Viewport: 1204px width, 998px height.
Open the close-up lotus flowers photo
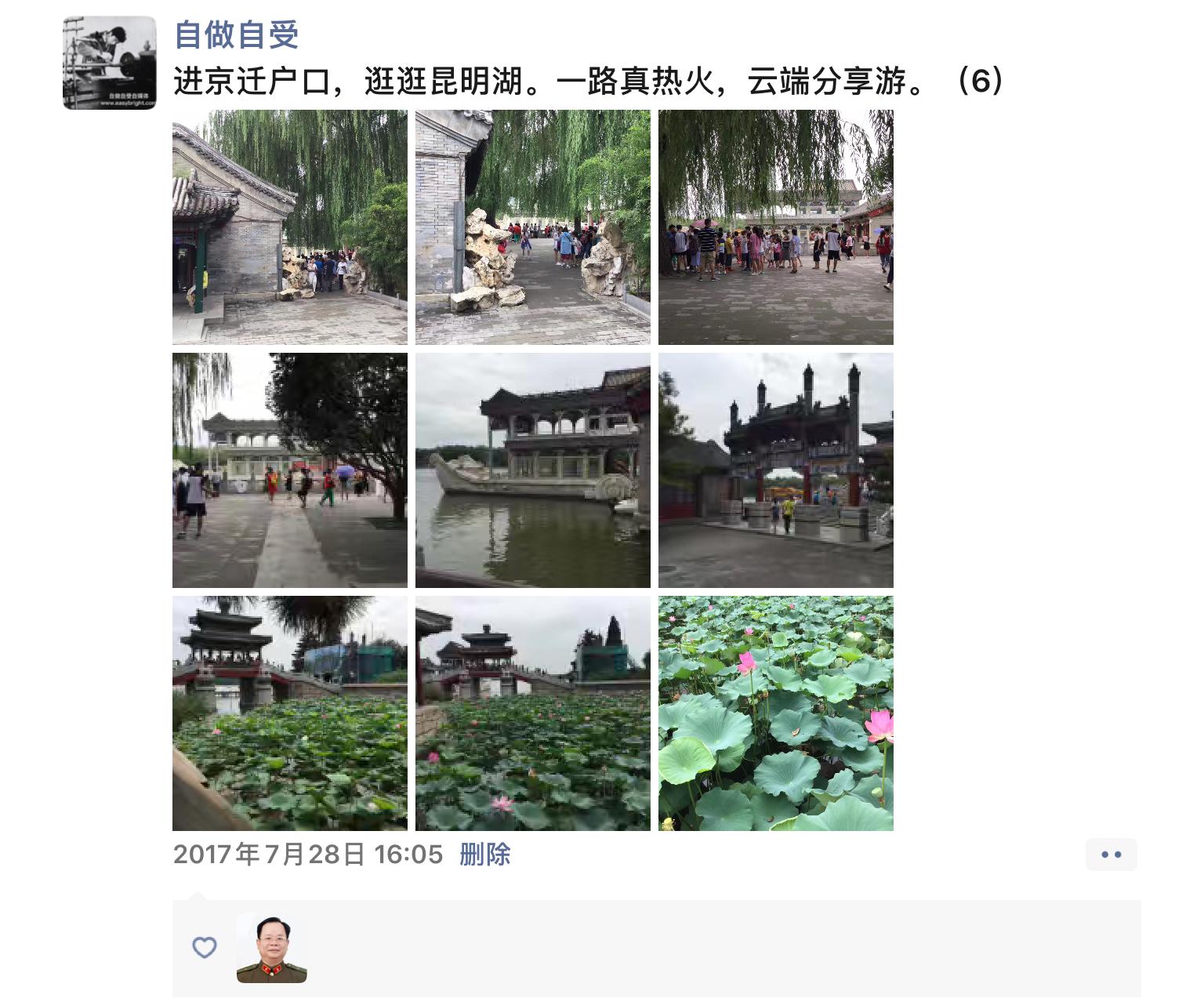pos(775,713)
